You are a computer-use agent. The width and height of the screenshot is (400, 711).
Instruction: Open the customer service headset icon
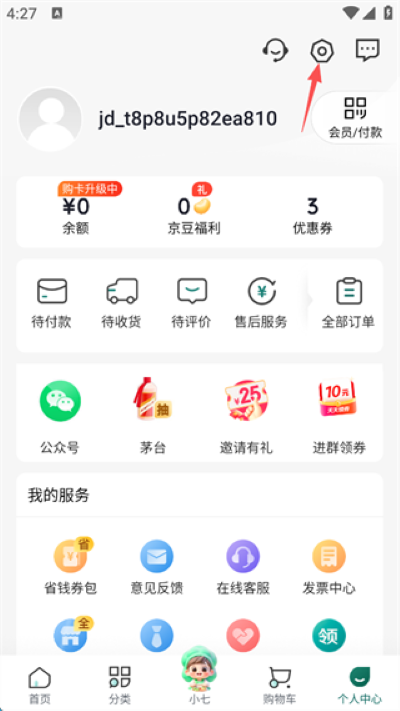(275, 50)
